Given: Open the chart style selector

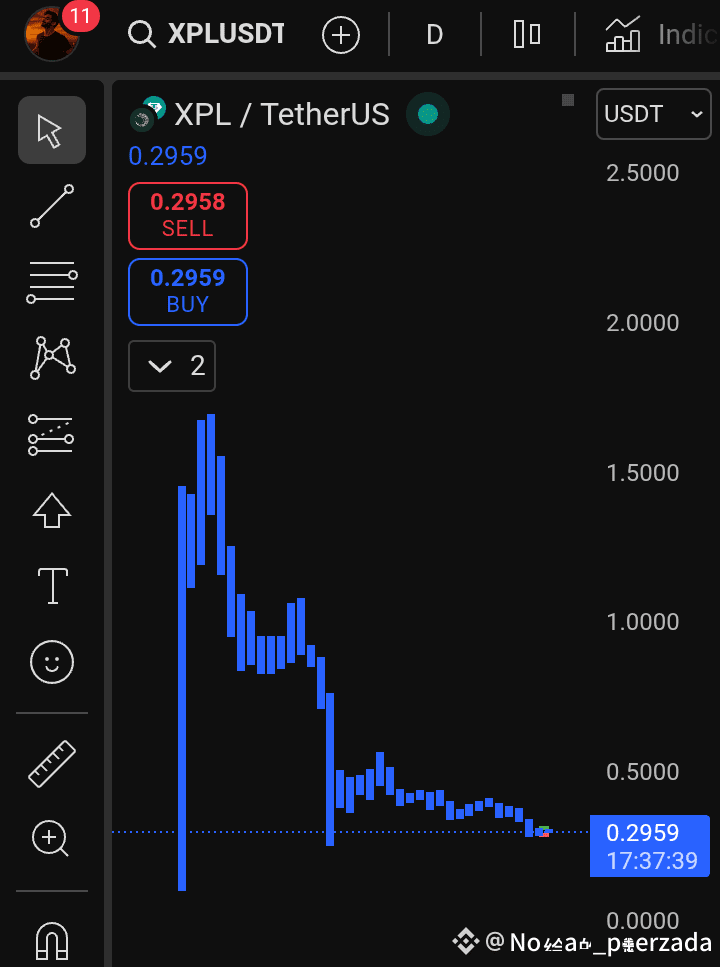Looking at the screenshot, I should pos(526,35).
